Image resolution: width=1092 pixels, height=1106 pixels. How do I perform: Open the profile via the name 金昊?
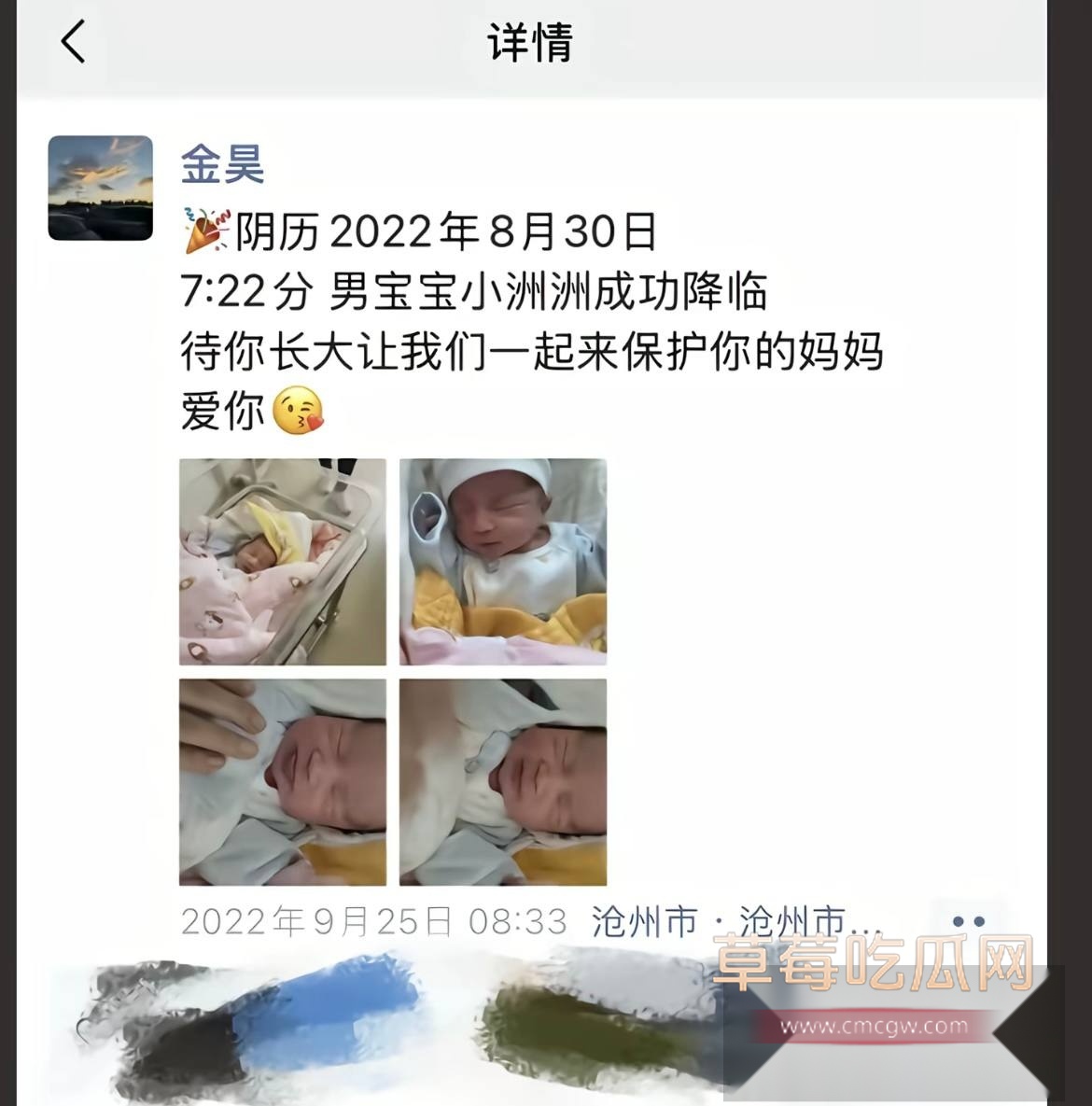click(x=222, y=166)
